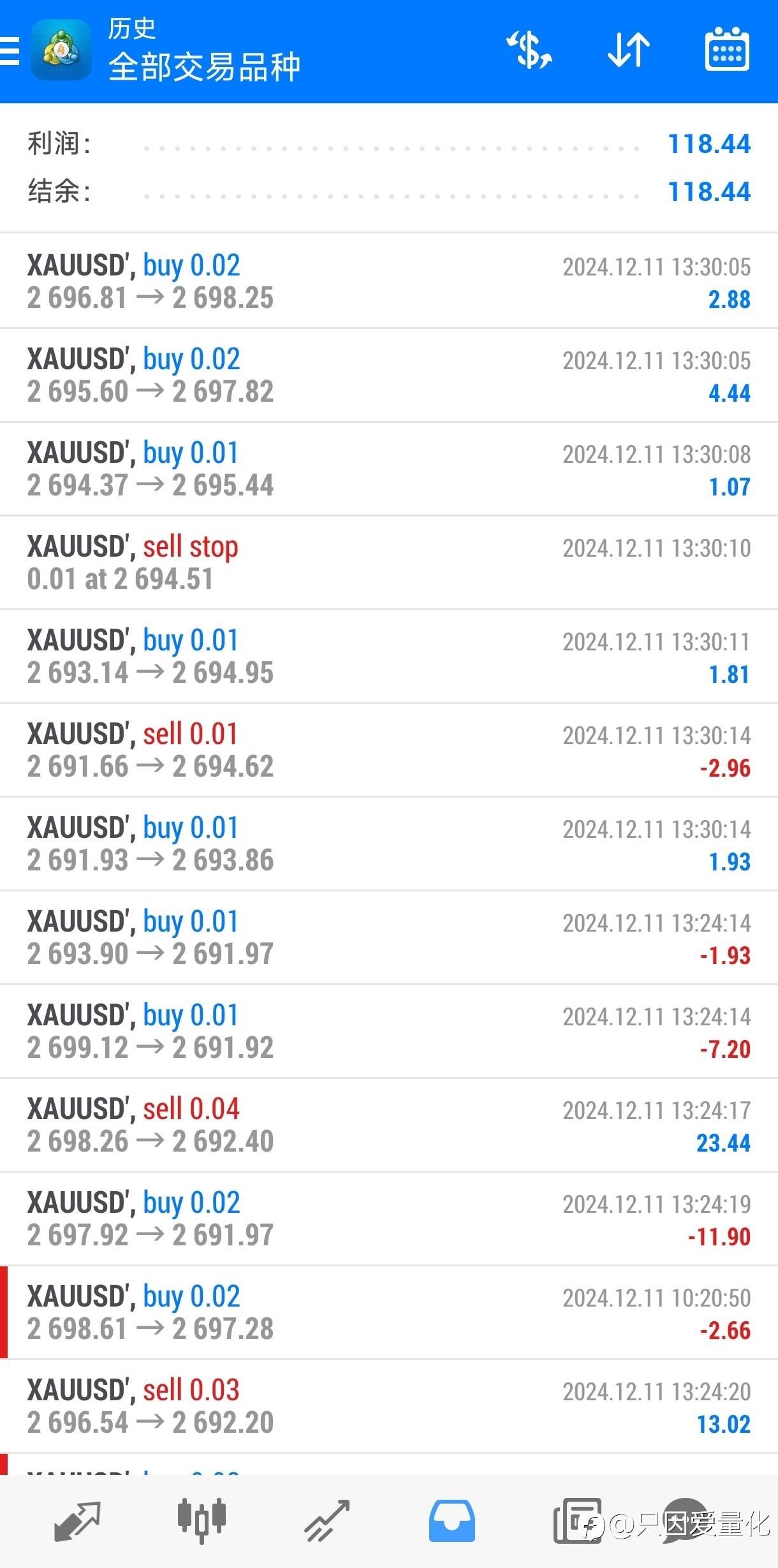Open the news and messages tab
This screenshot has height=1568, width=778.
pos(577,1521)
